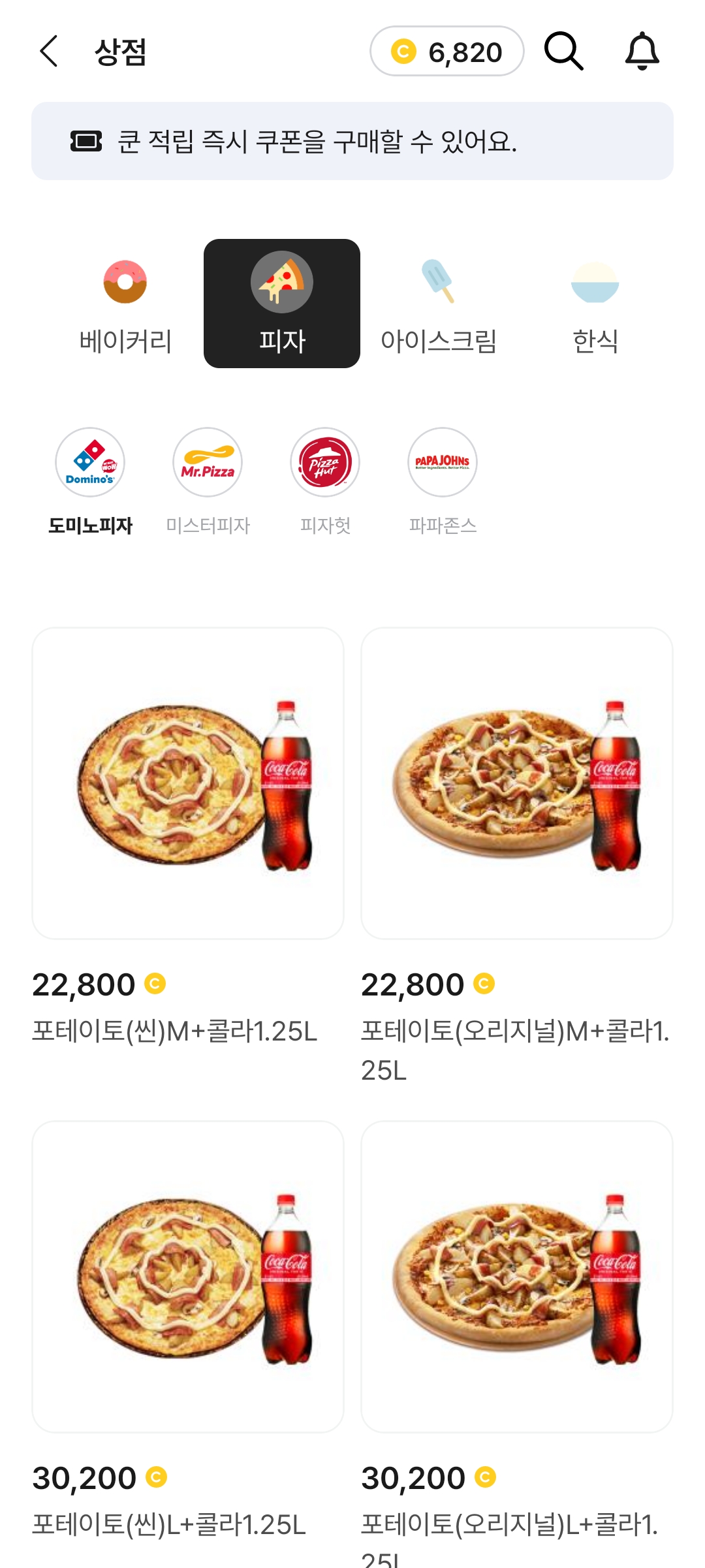The width and height of the screenshot is (705, 1568).
Task: Open 포테이토(씬)L+콜라1.25L product
Action: click(x=188, y=1277)
